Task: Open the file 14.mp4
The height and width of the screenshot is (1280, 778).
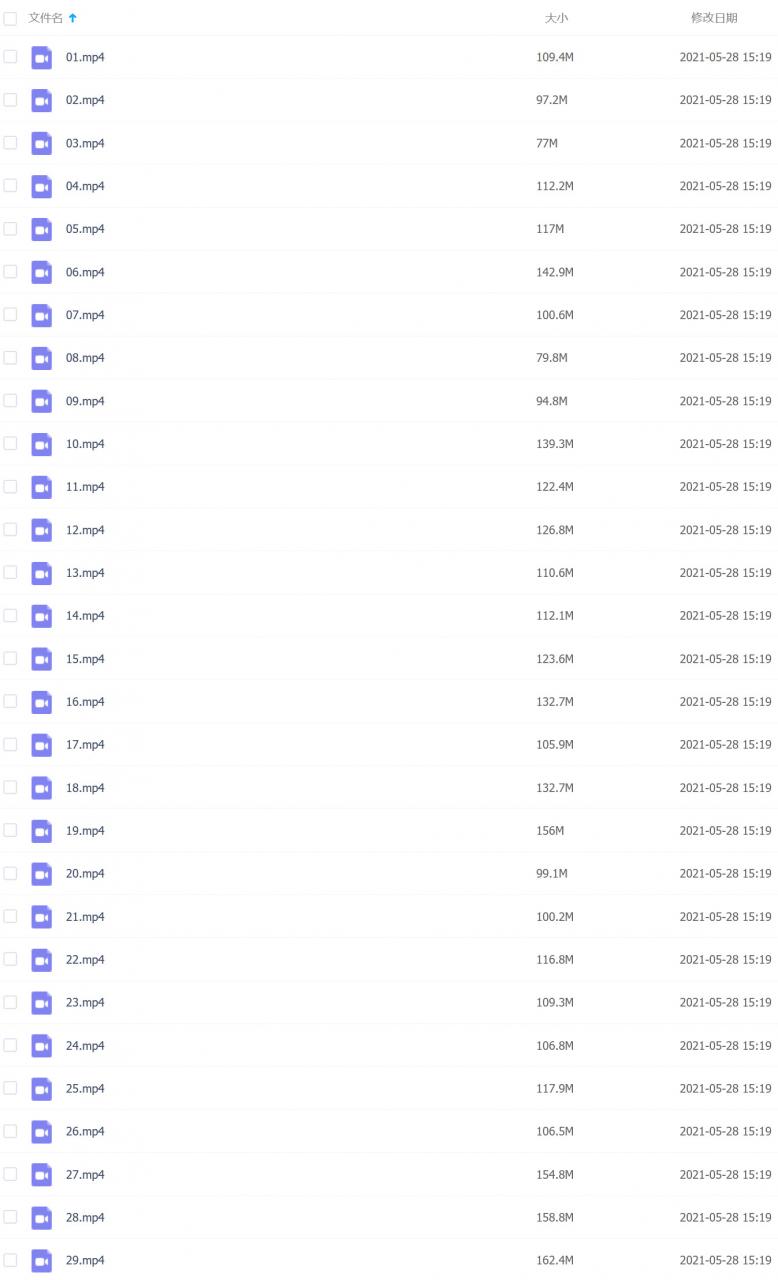Action: point(85,616)
